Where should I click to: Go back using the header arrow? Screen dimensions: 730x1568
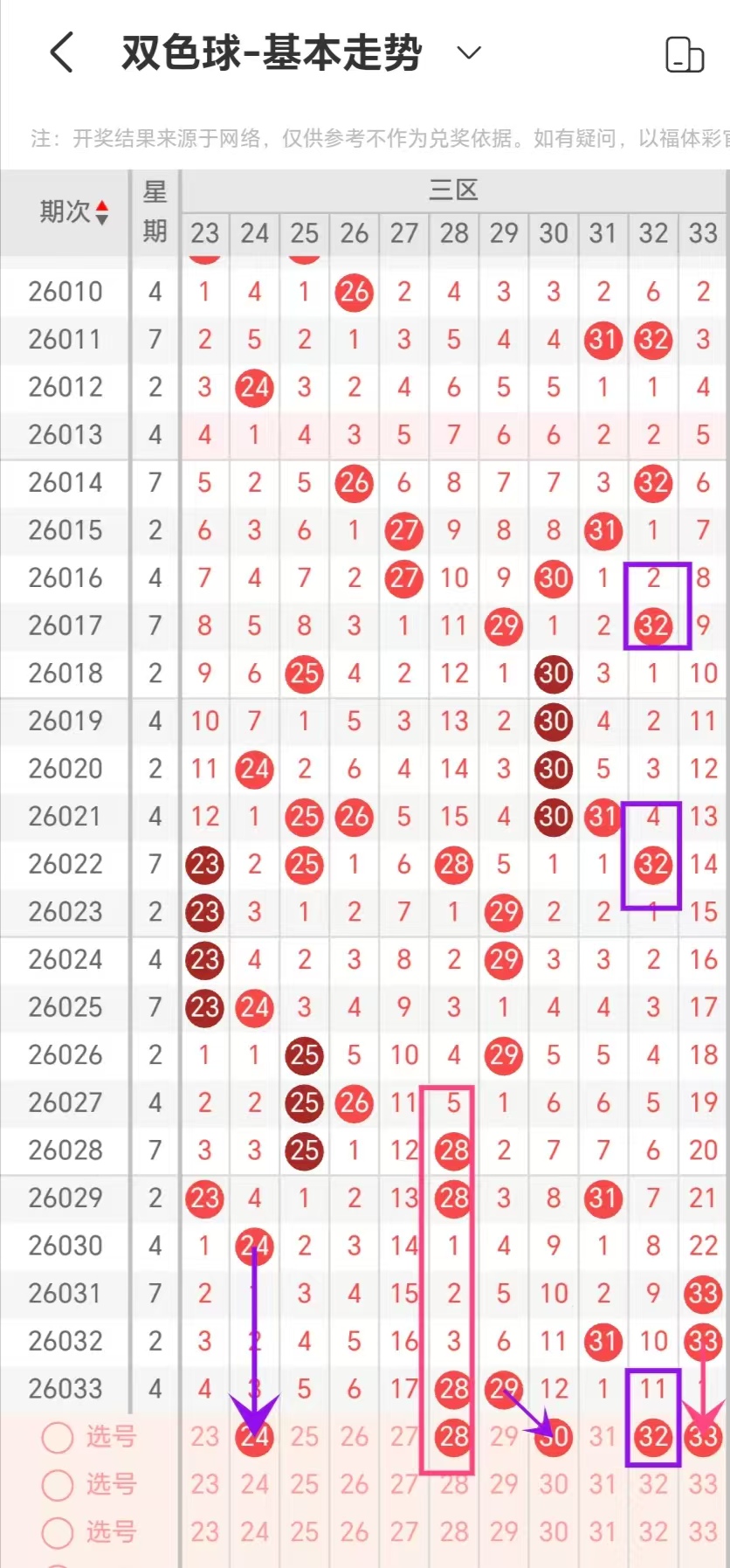point(61,52)
